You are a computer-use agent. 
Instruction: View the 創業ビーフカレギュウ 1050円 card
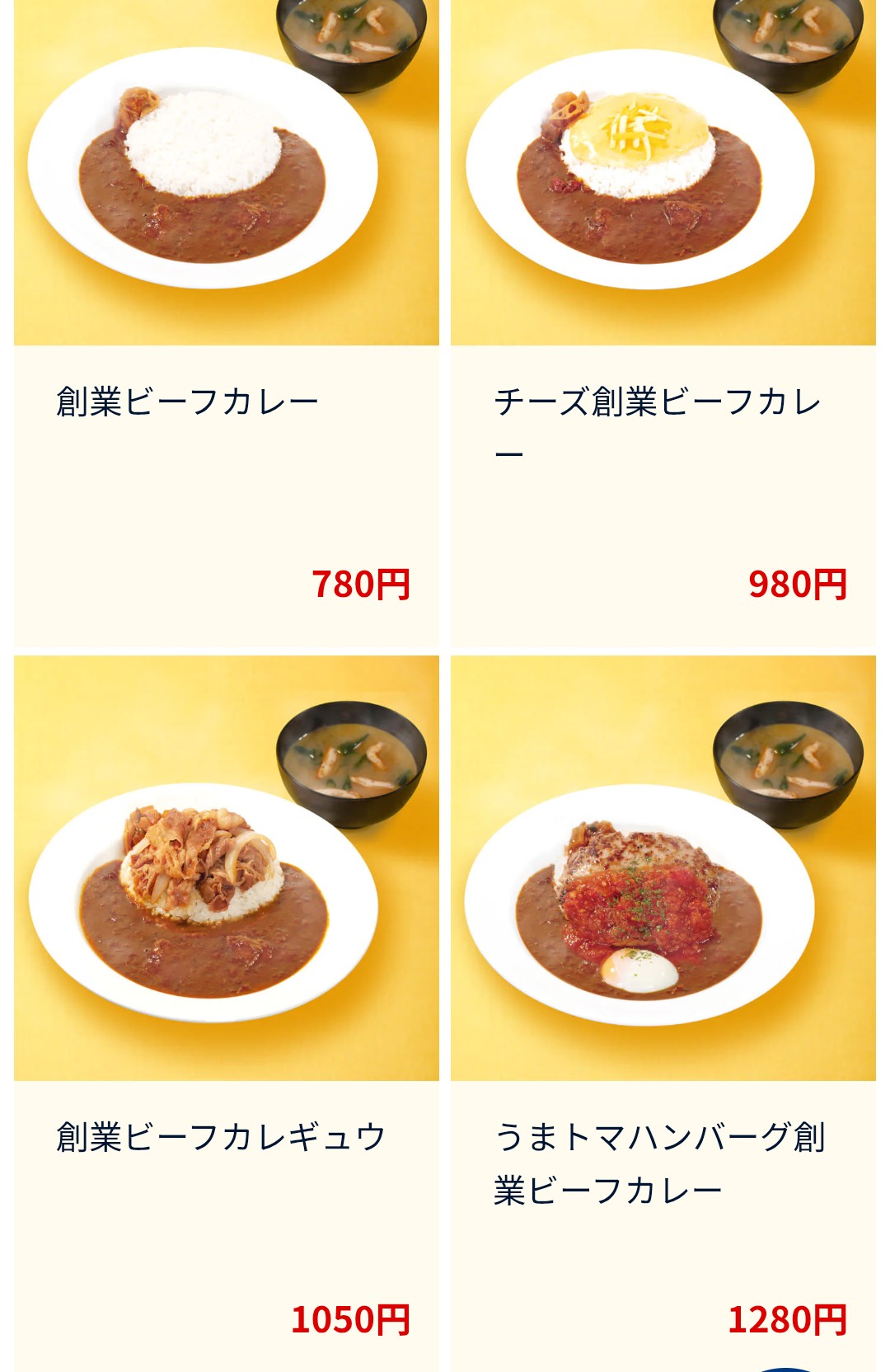pyautogui.click(x=227, y=1014)
